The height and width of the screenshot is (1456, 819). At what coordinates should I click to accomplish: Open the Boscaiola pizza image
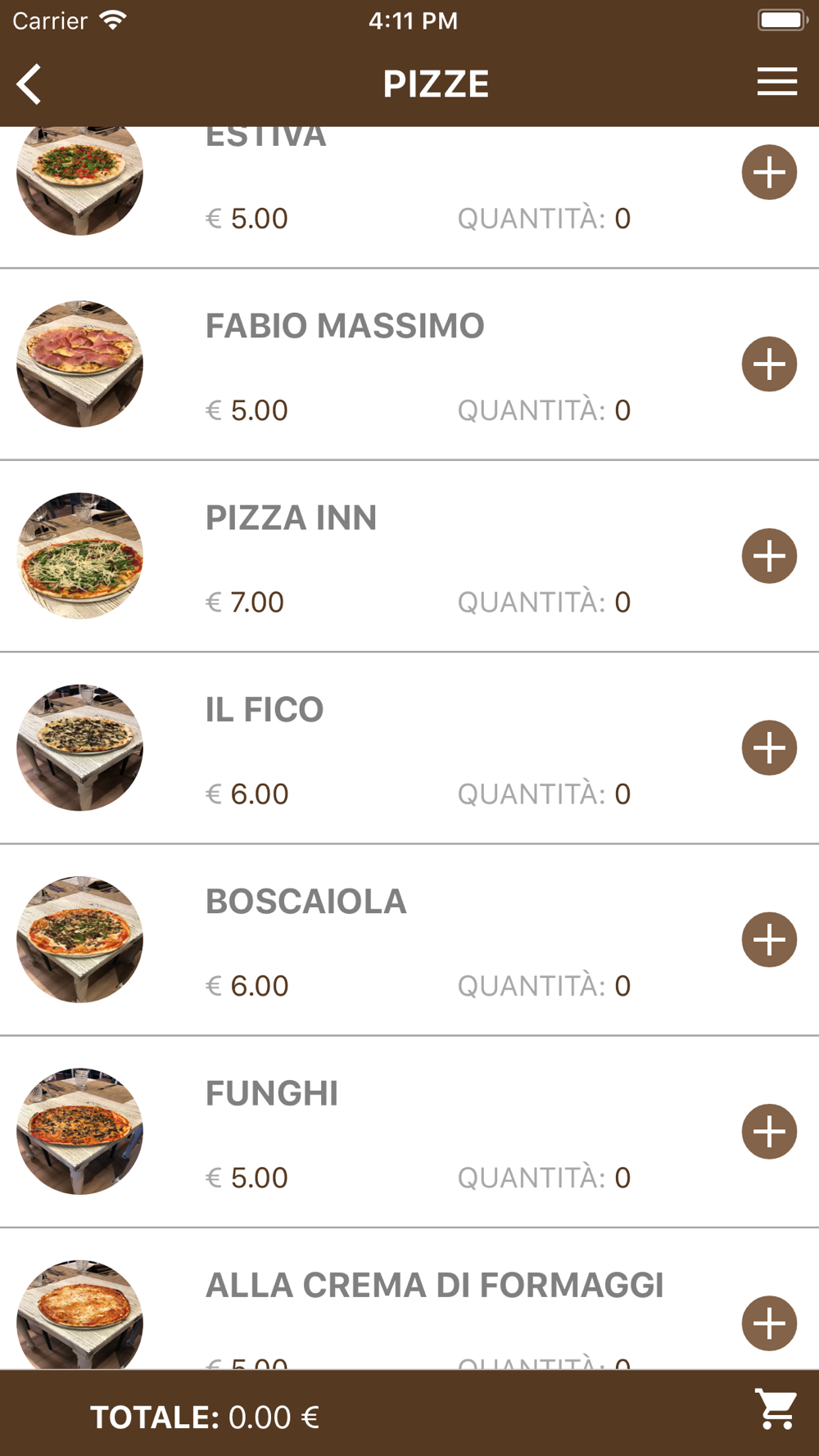[80, 939]
